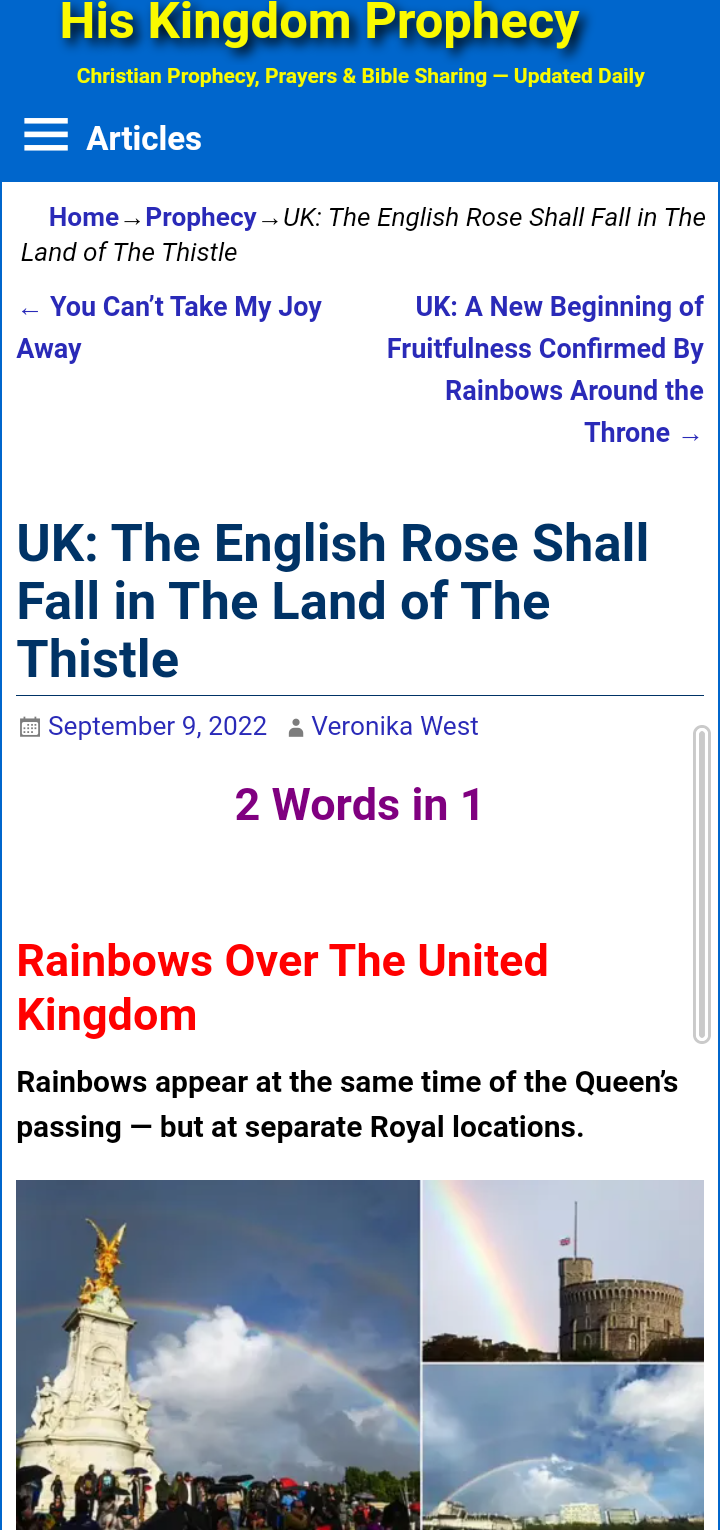Open the hamburger Articles menu
Screen dimensions: 720x1530
[46, 135]
